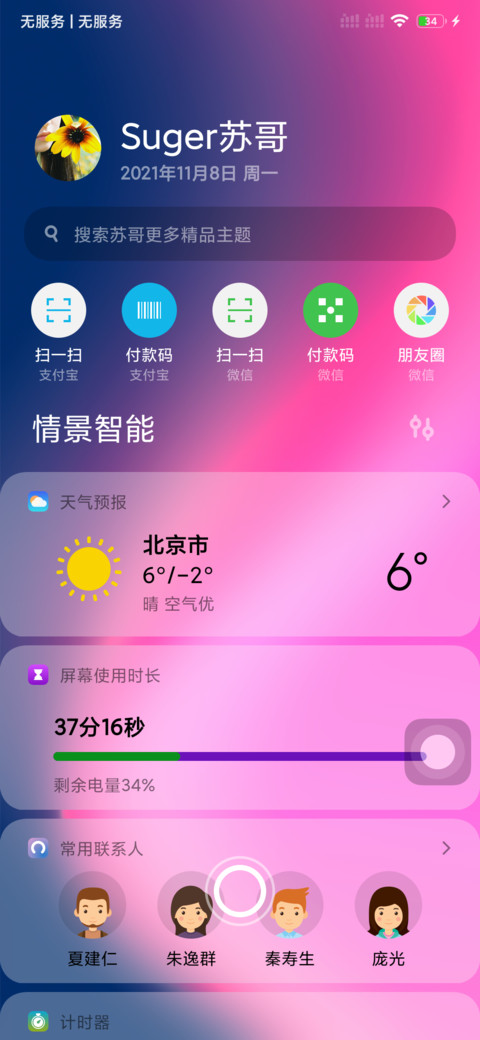Open 情景智能 settings sliders icon
Image resolution: width=480 pixels, height=1040 pixels.
pyautogui.click(x=422, y=428)
